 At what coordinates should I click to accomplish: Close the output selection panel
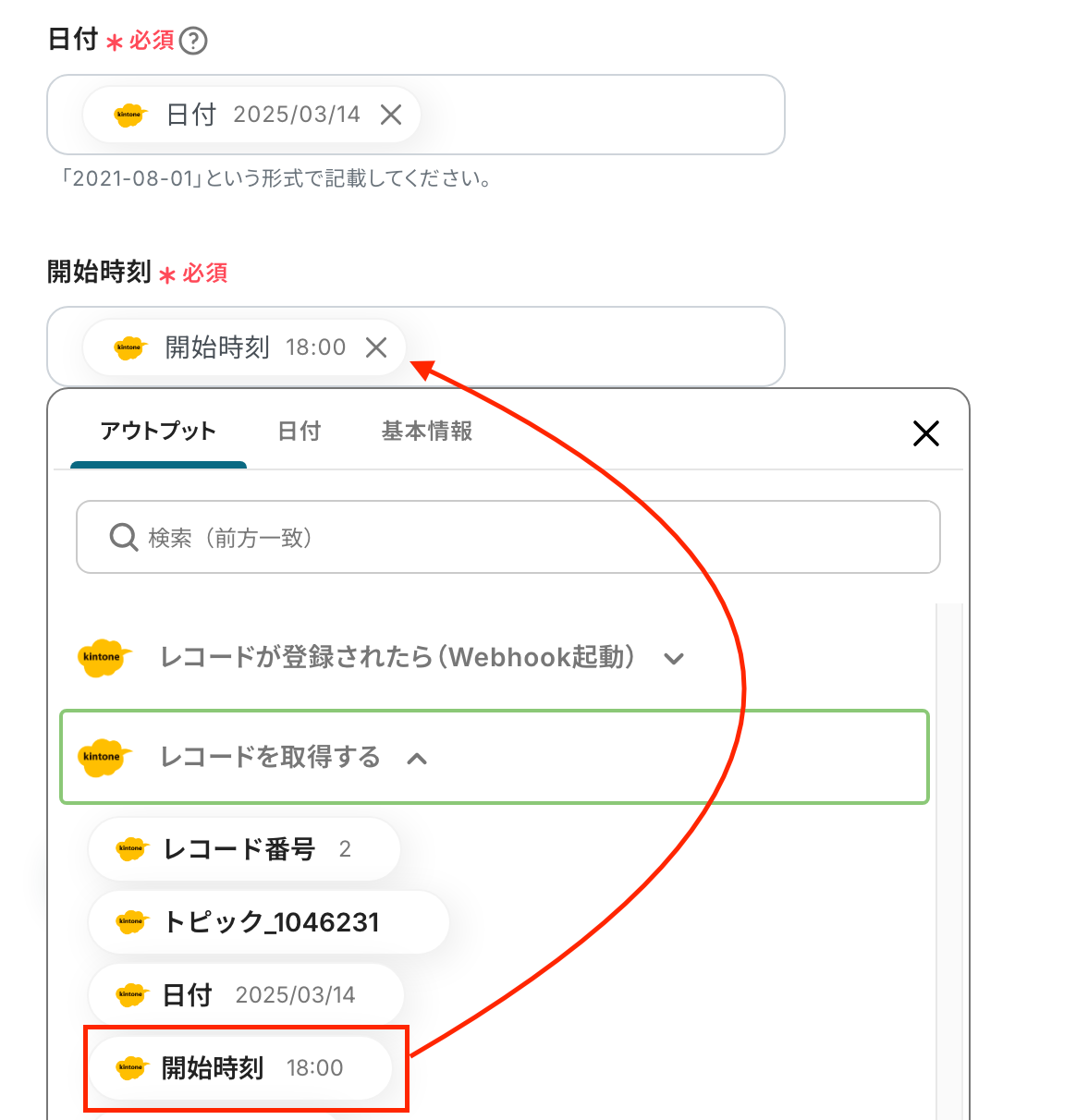(x=925, y=433)
